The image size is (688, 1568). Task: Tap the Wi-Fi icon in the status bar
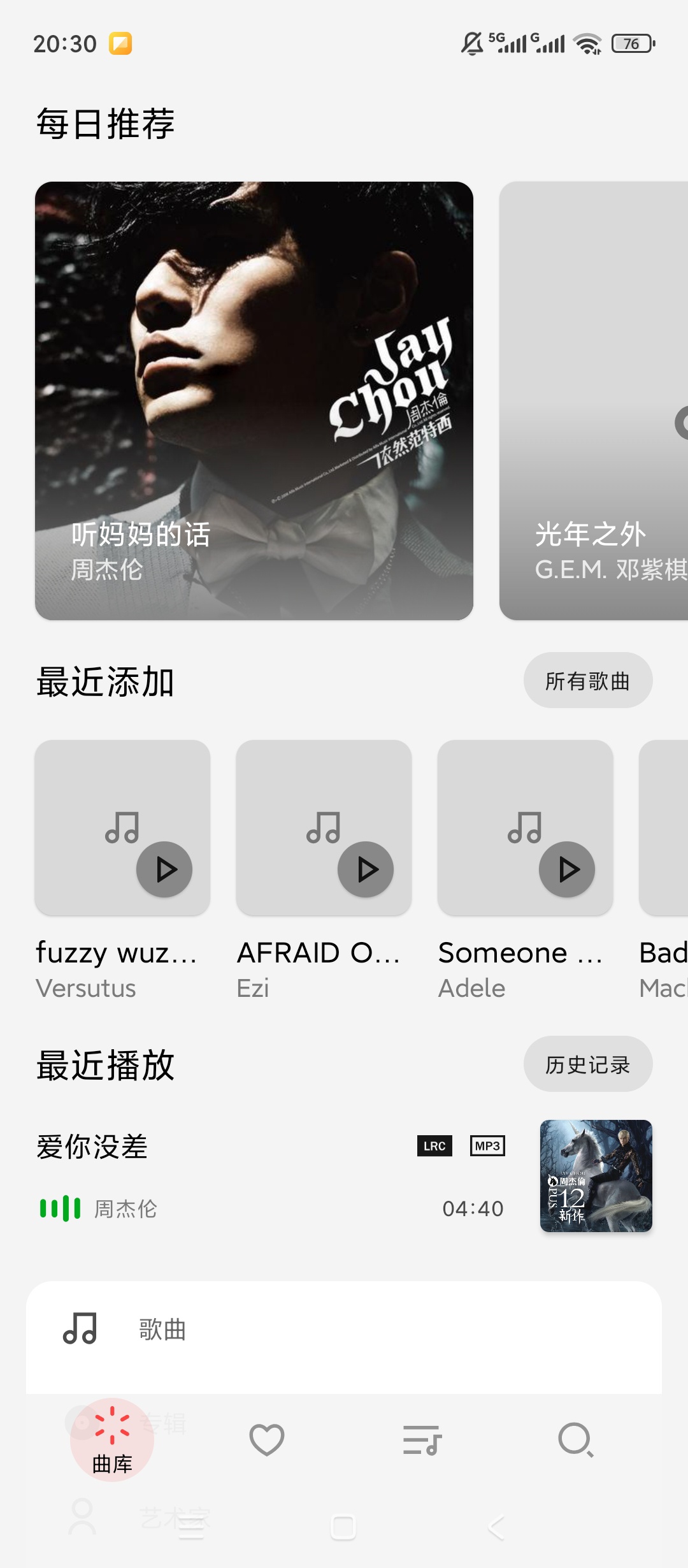click(587, 43)
